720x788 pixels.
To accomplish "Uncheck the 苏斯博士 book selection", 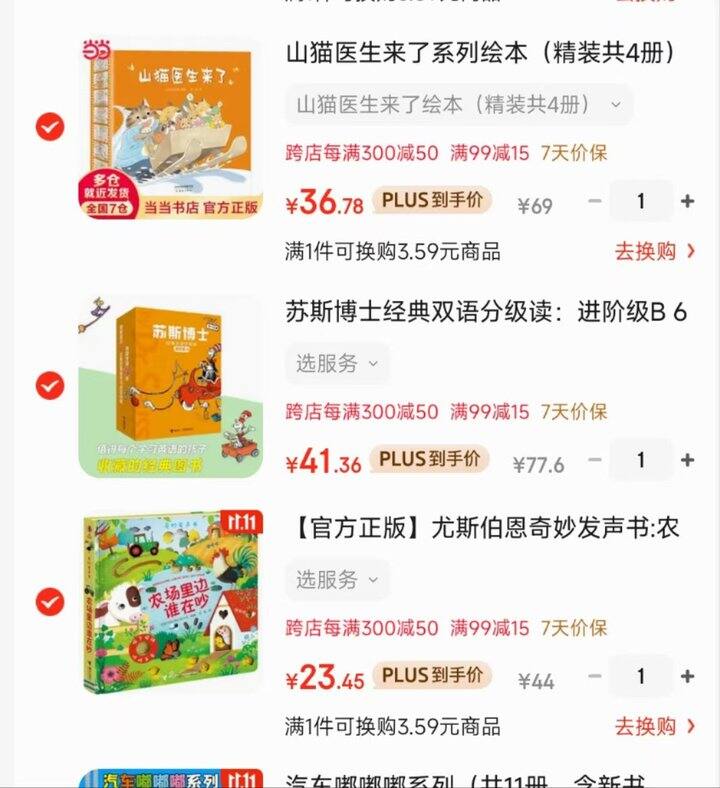I will 50,385.
